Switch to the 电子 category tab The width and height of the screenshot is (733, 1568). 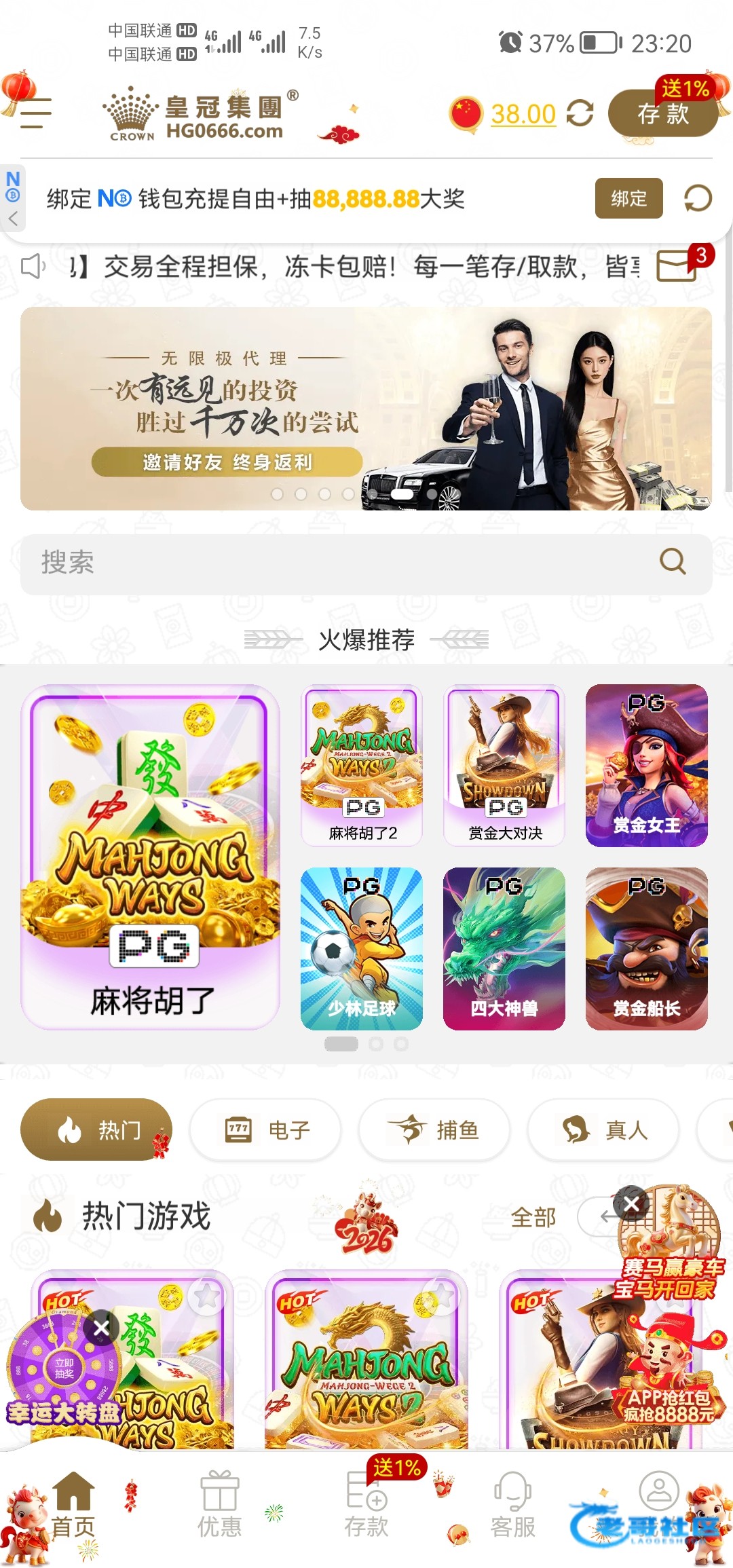pyautogui.click(x=266, y=1130)
